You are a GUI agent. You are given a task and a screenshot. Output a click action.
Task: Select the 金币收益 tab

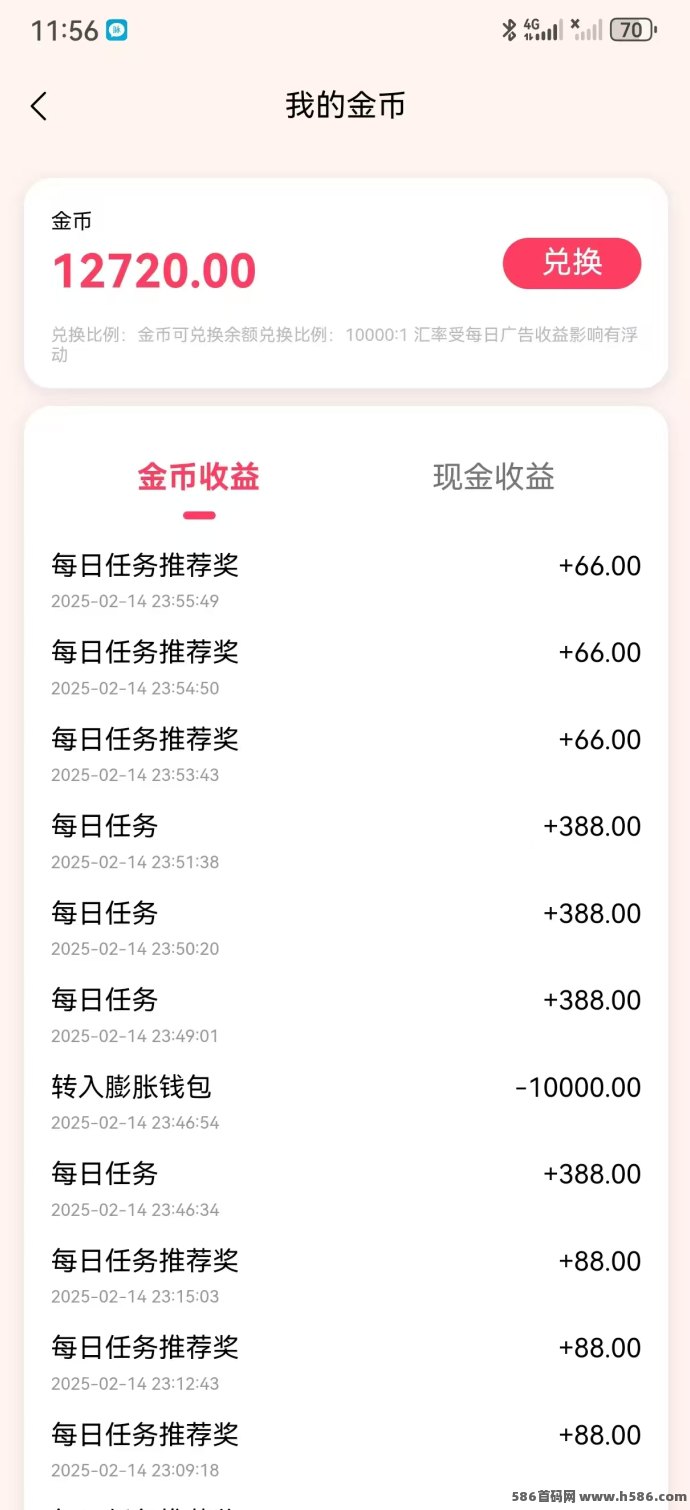199,477
